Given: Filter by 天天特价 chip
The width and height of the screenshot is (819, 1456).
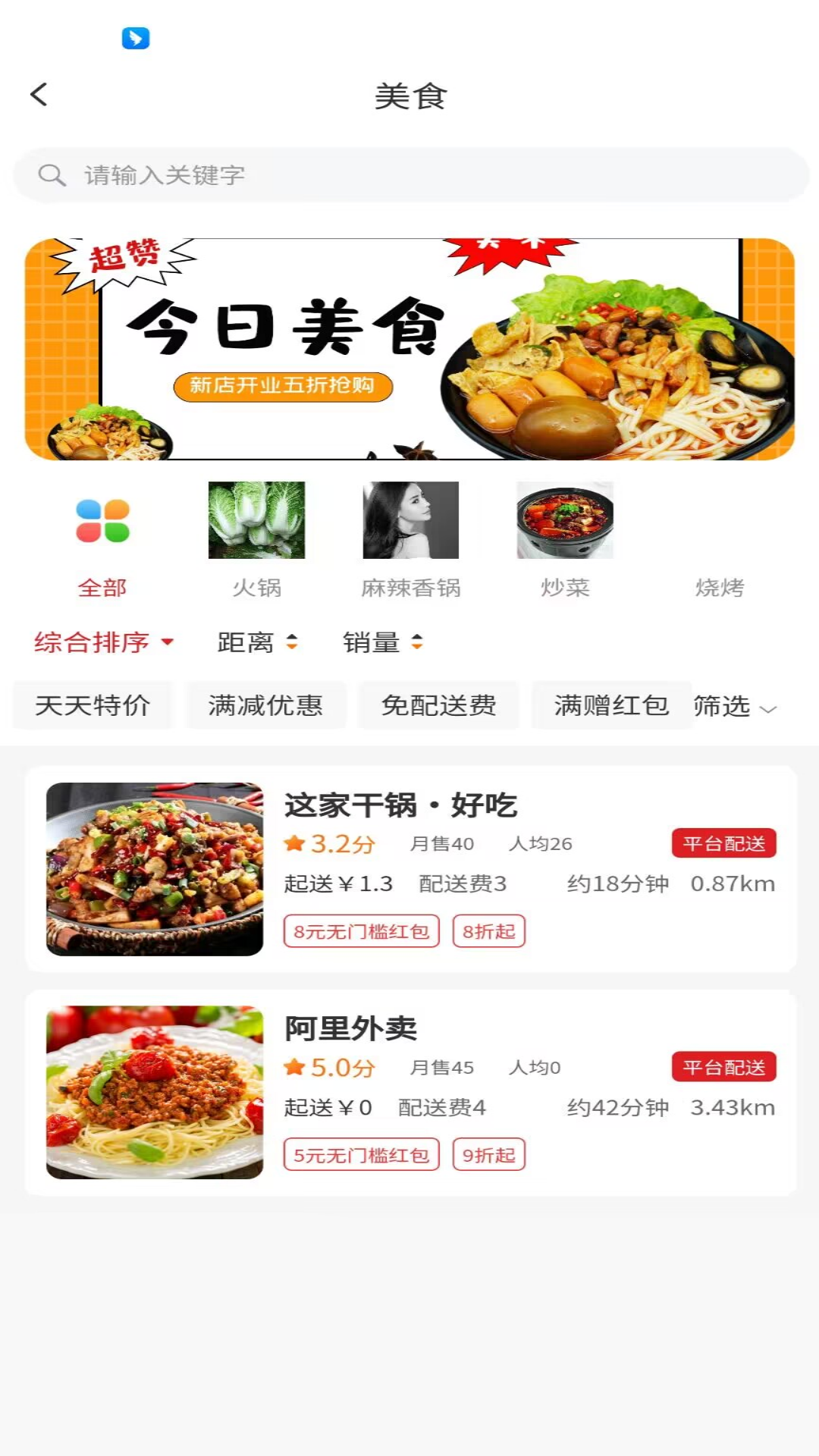Looking at the screenshot, I should point(93,705).
